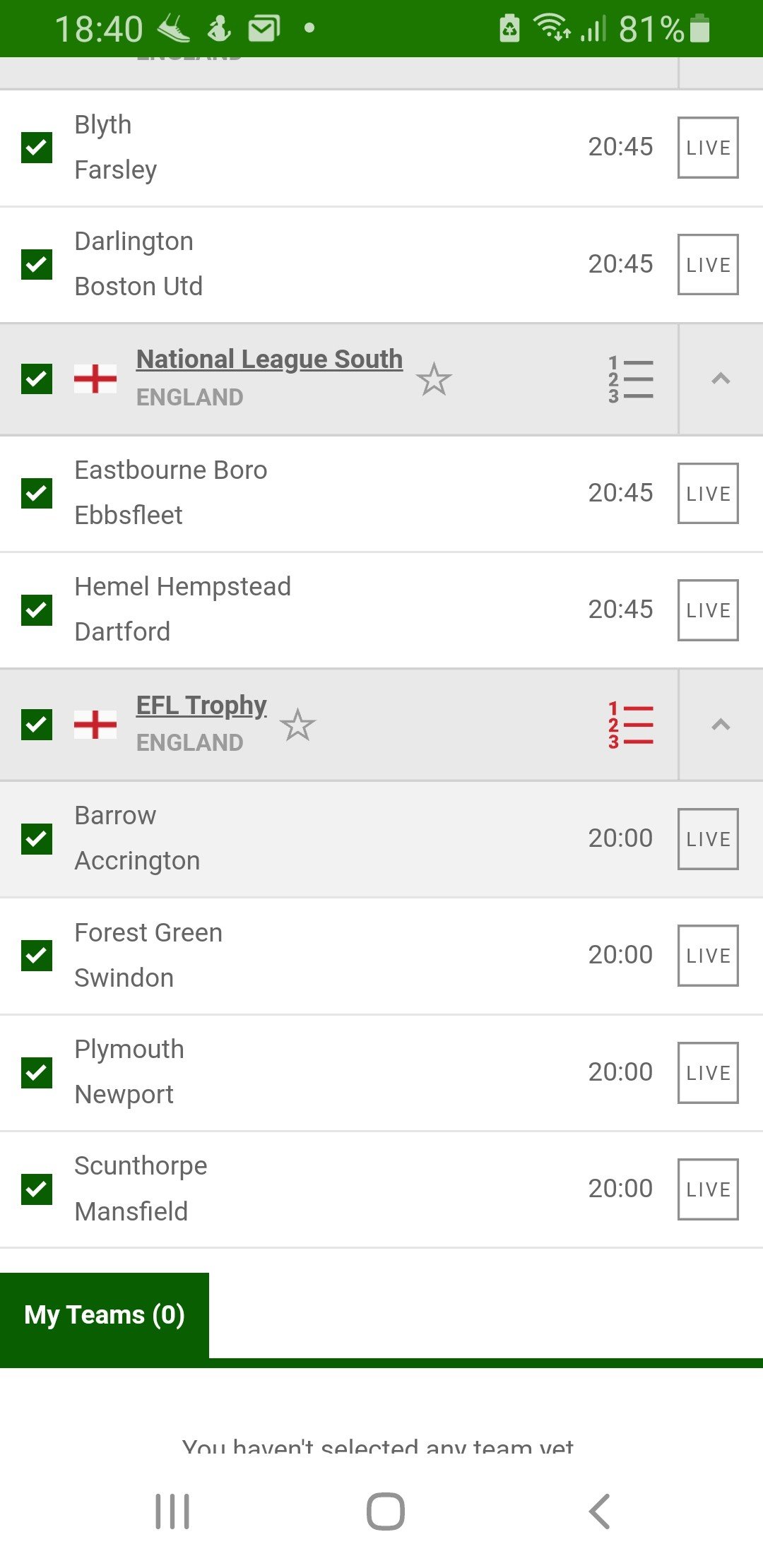Open the National League South link
Viewport: 763px width, 1568px height.
pyautogui.click(x=269, y=359)
